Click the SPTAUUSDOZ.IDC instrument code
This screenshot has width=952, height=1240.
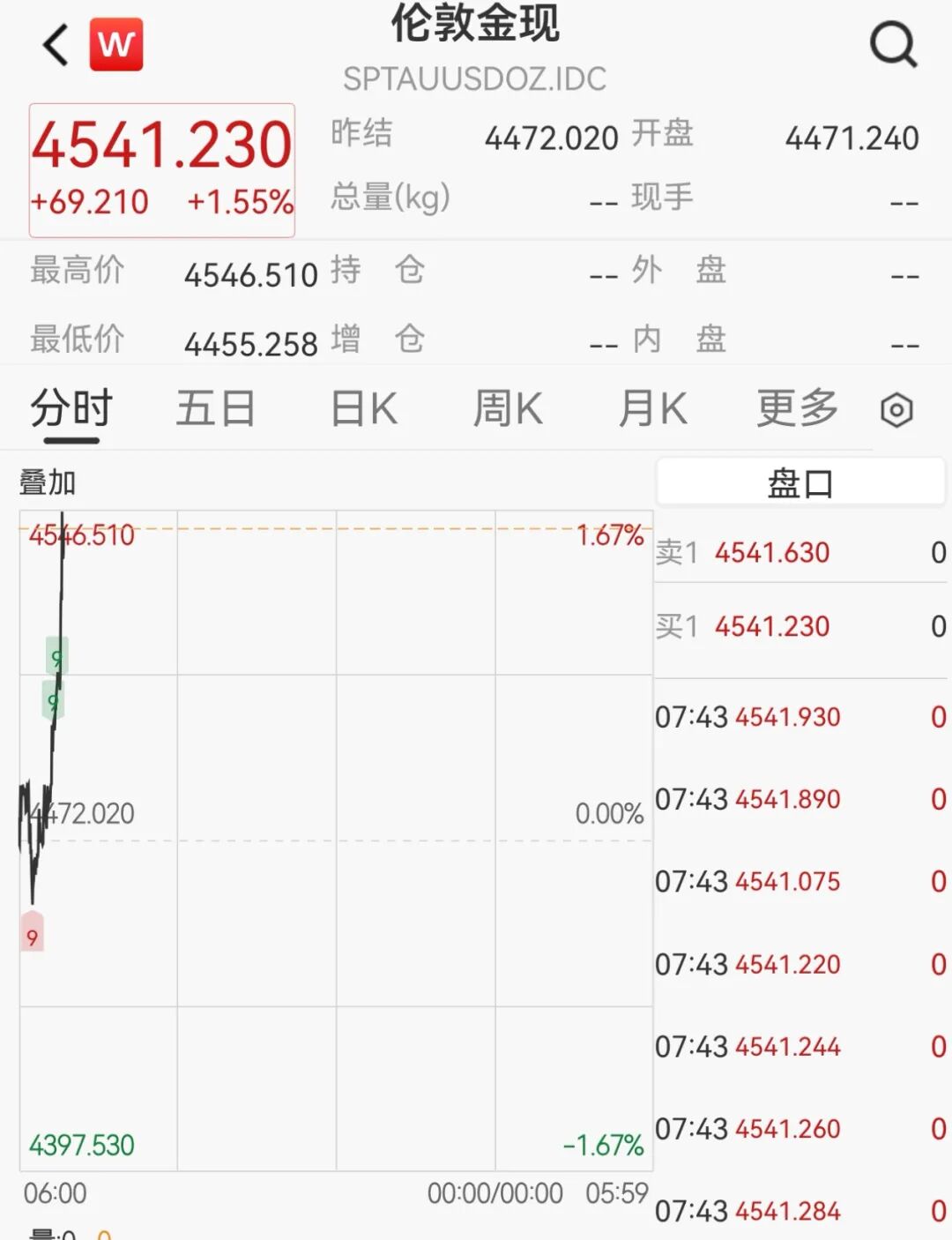tap(476, 79)
